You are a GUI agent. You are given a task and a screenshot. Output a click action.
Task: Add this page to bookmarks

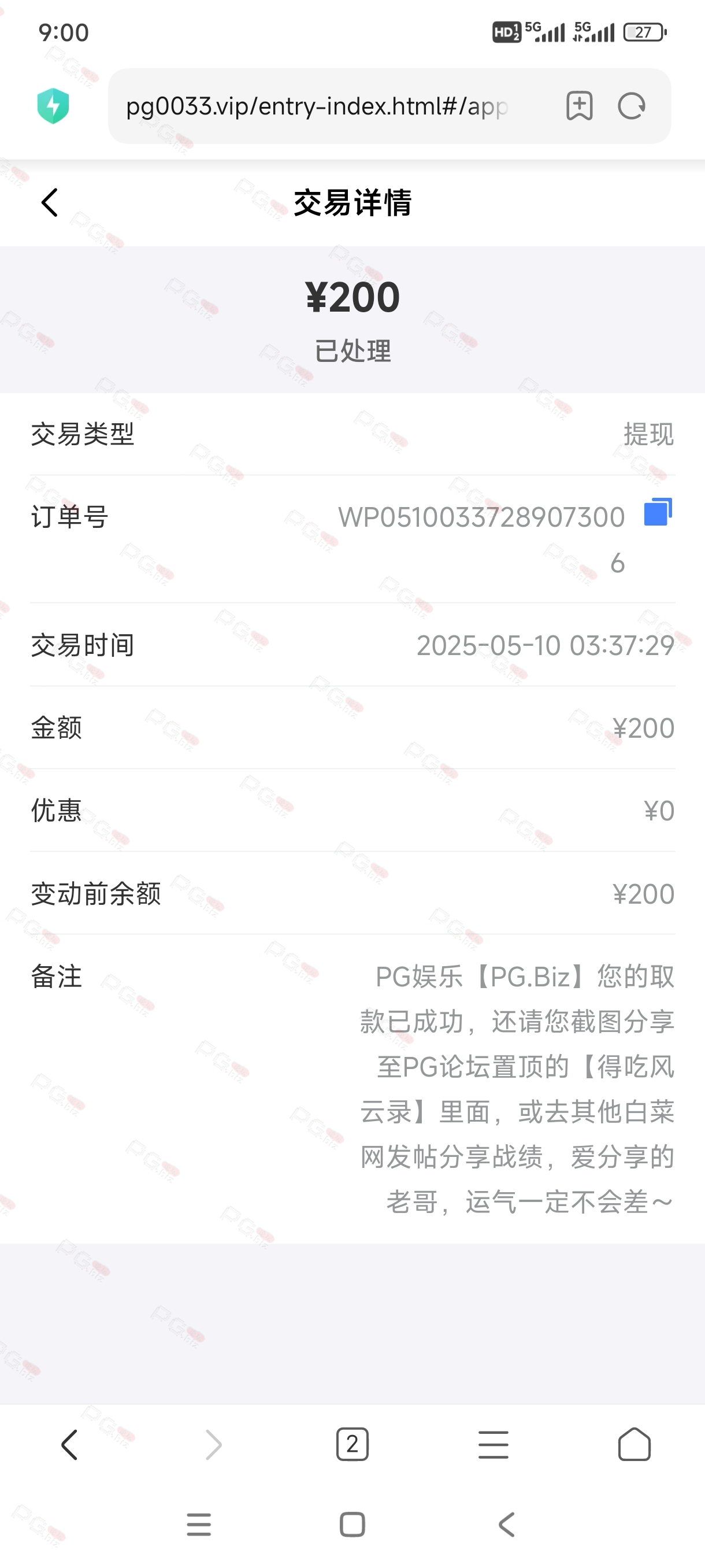(579, 106)
